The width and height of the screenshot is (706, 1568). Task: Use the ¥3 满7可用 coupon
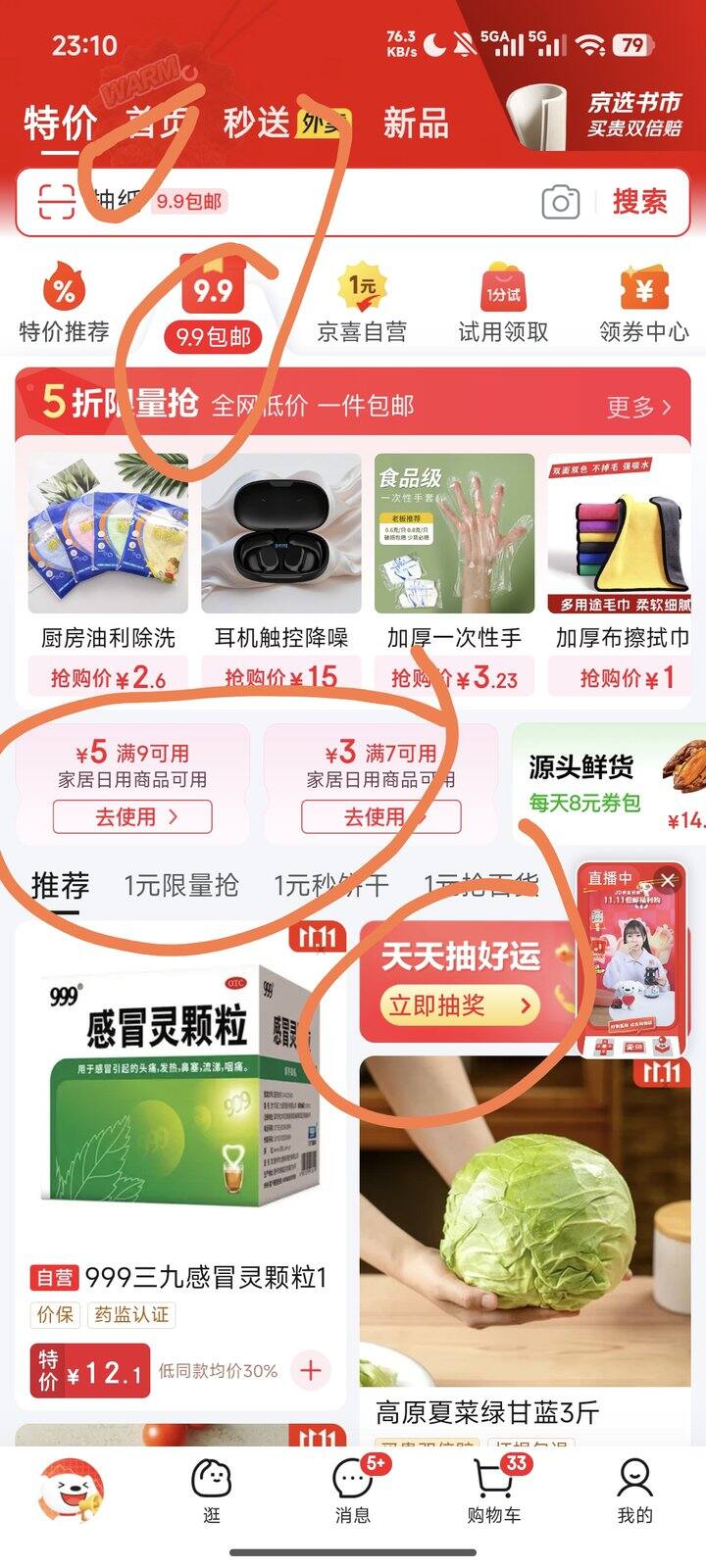(x=380, y=816)
